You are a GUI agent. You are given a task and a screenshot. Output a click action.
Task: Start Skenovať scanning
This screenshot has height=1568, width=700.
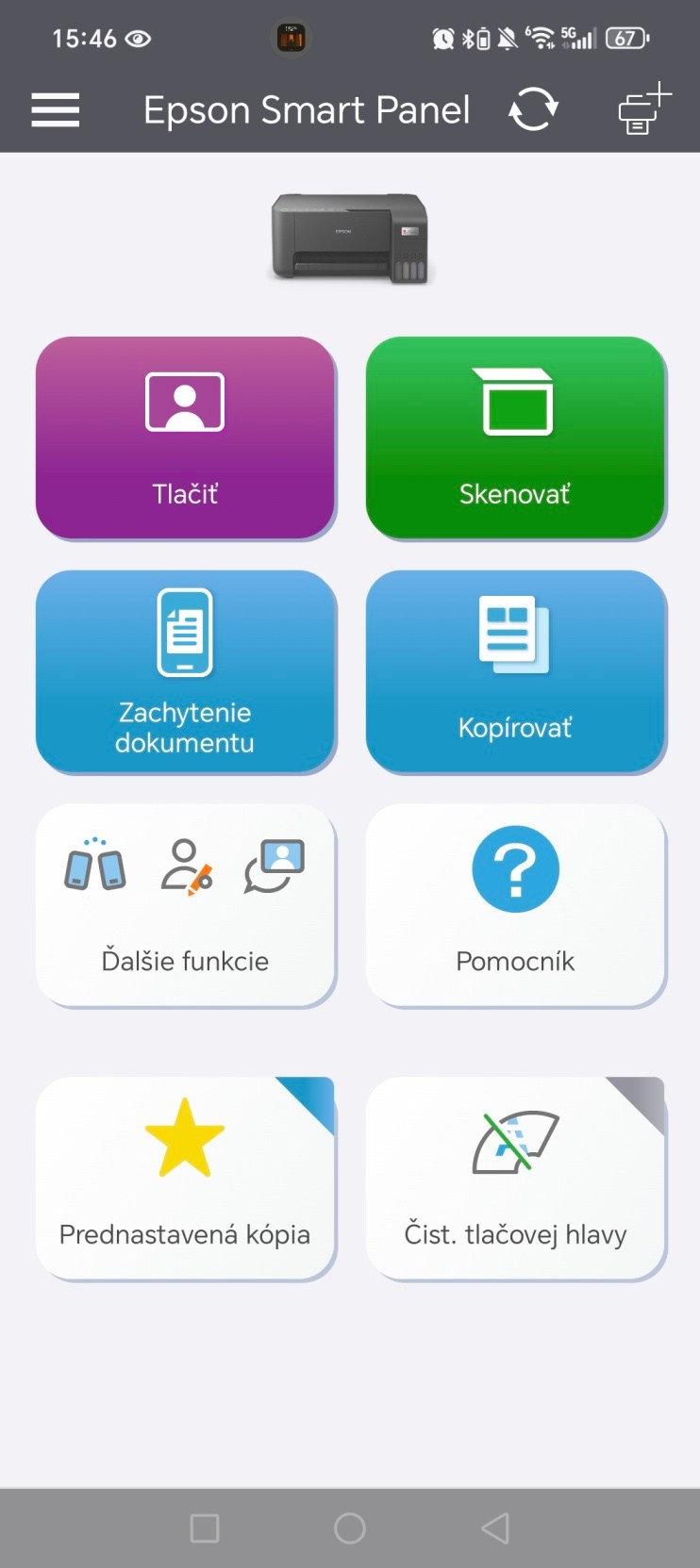click(x=515, y=437)
